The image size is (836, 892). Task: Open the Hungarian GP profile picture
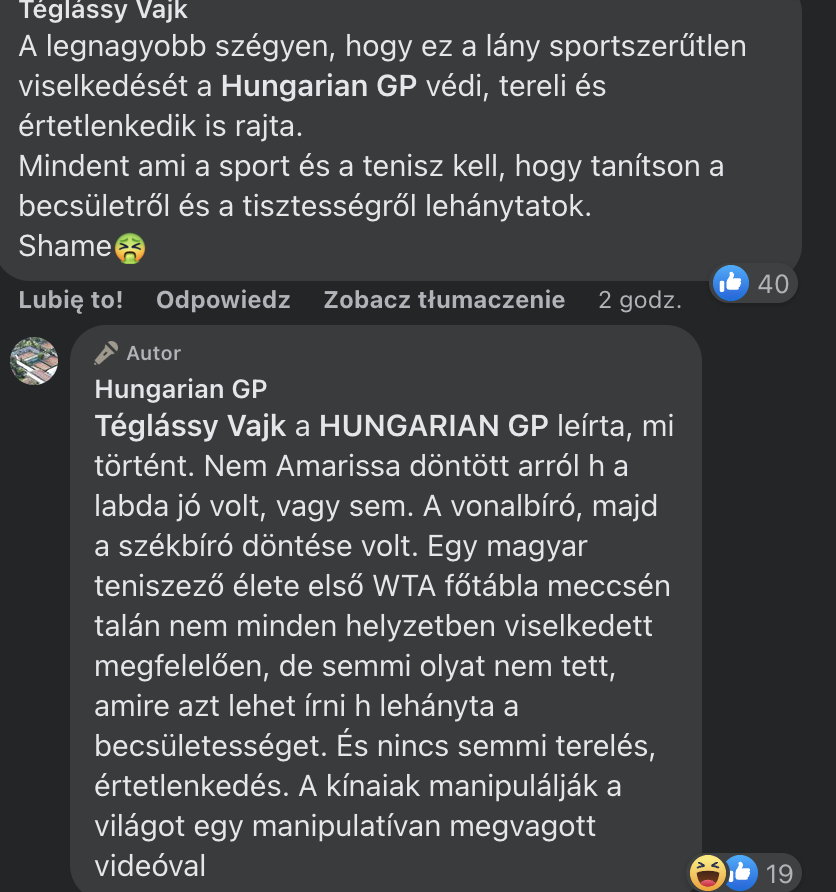click(34, 361)
